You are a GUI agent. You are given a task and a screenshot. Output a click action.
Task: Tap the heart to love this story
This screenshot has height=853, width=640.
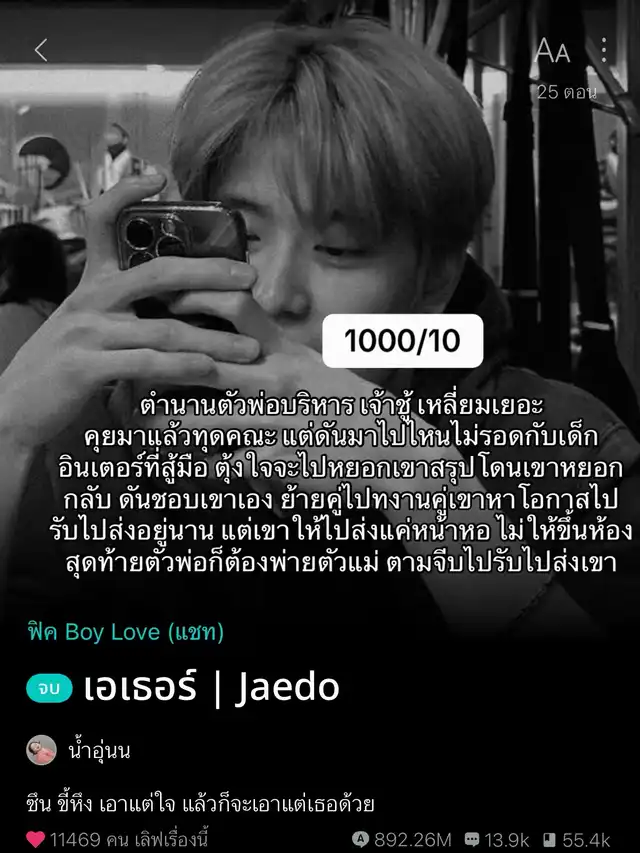pos(35,838)
